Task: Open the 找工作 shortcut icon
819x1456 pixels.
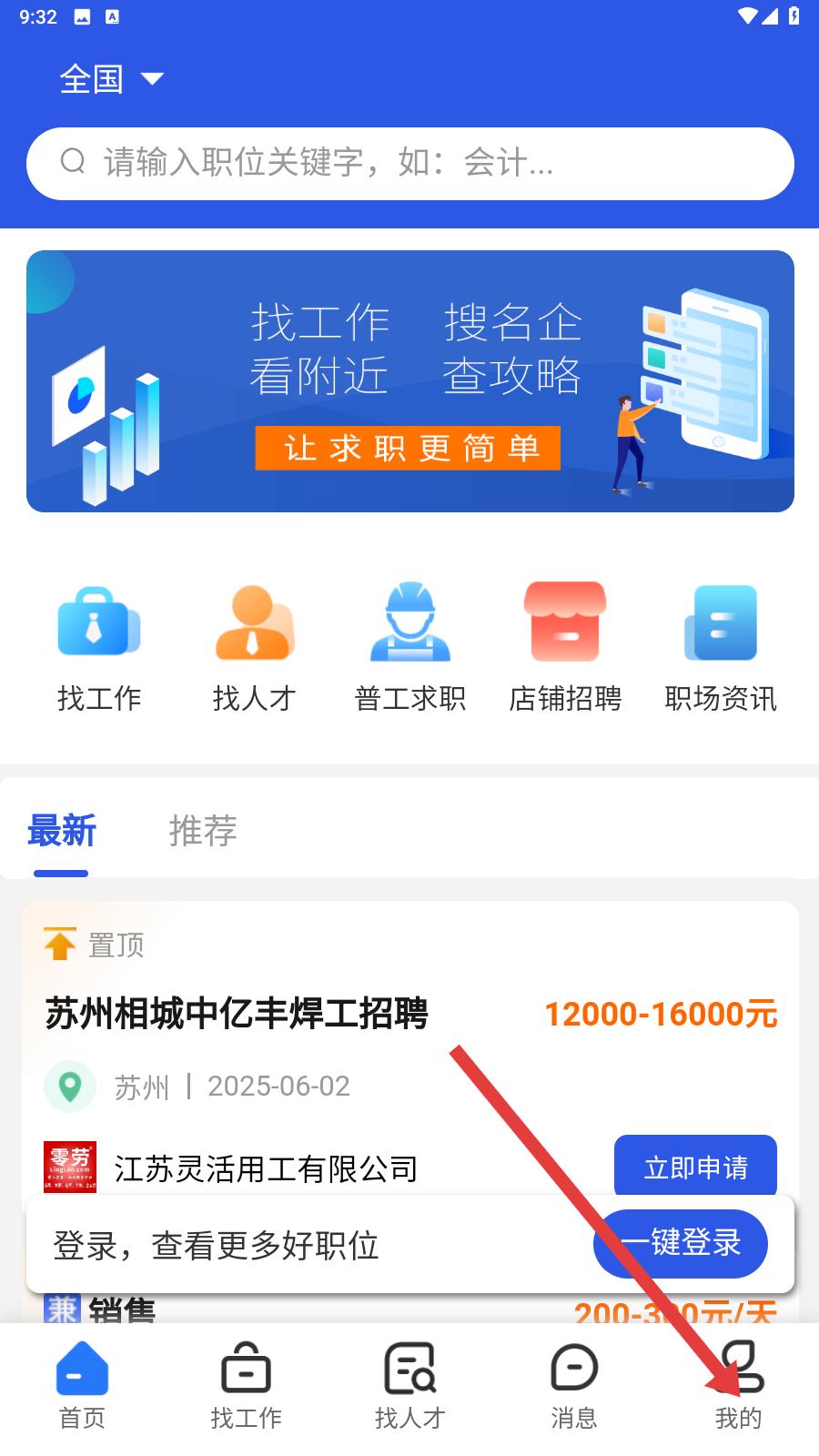Action: (99, 648)
